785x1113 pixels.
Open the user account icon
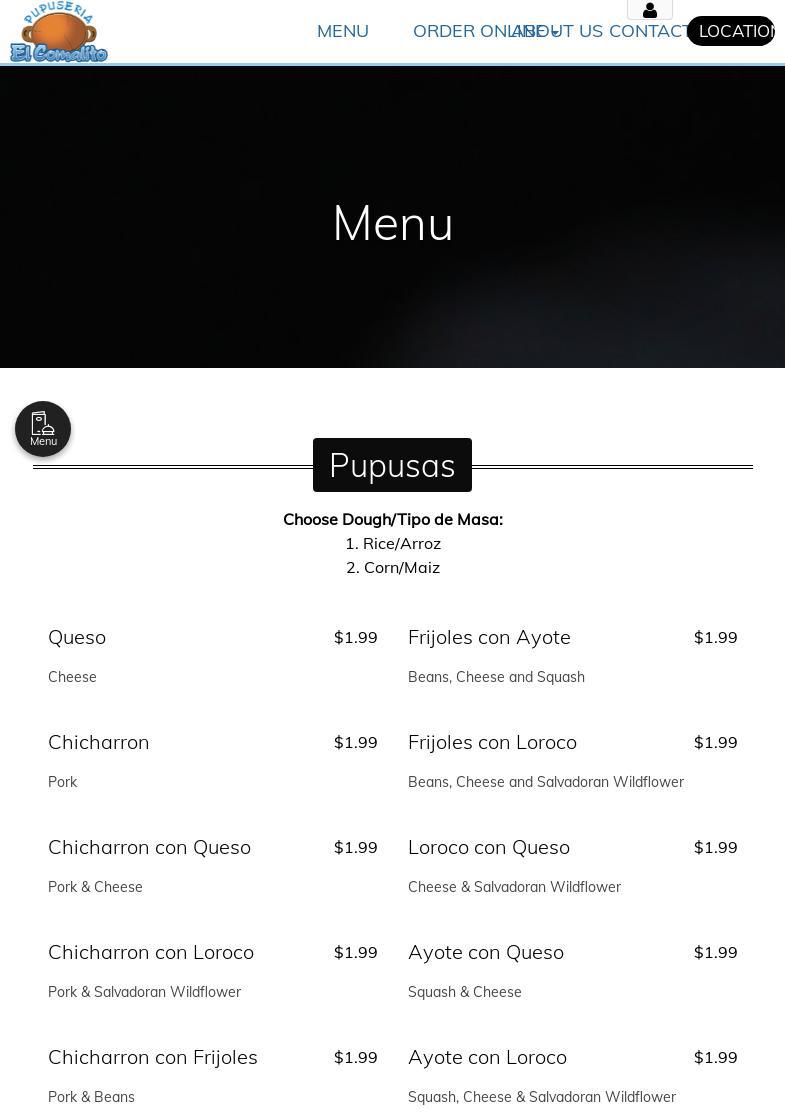650,10
